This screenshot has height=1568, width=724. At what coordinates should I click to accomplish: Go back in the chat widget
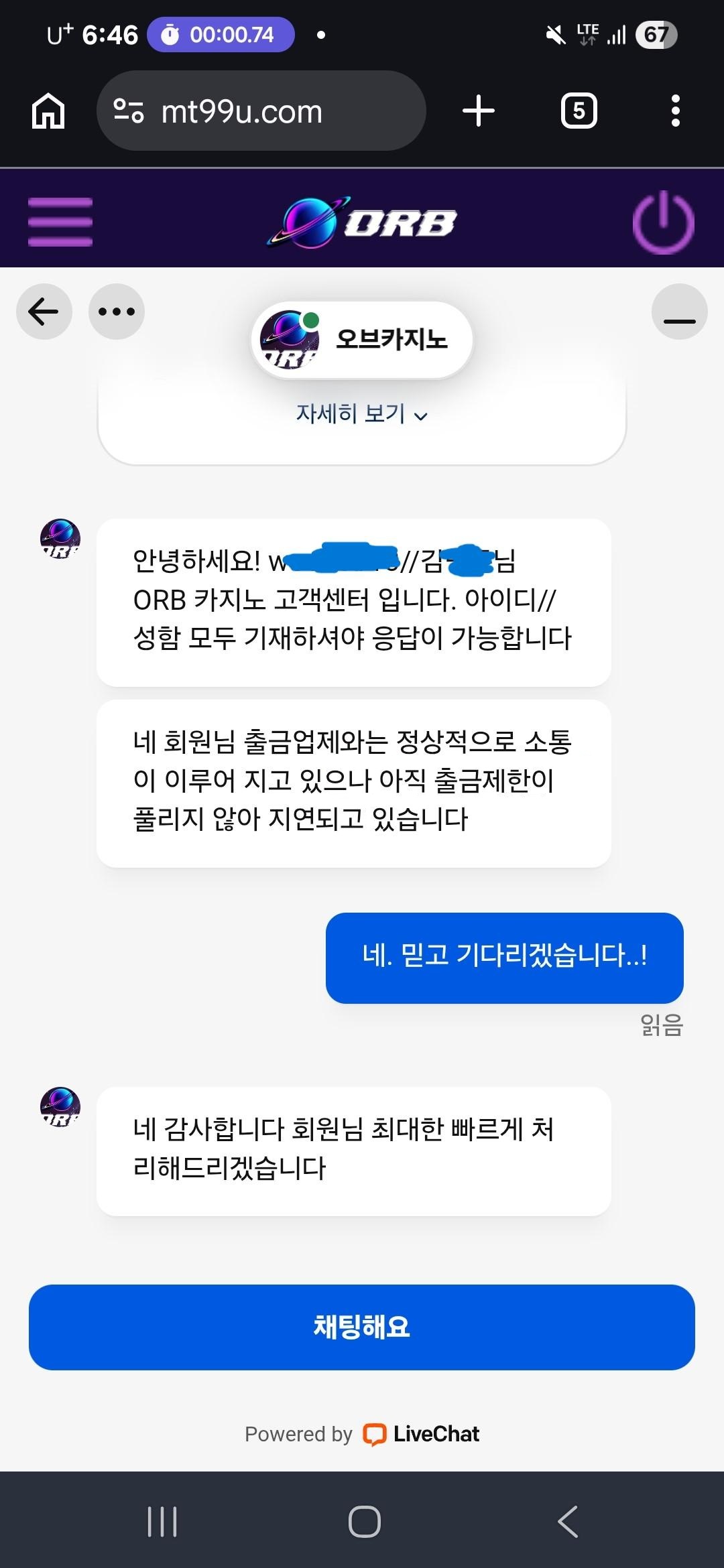(44, 312)
